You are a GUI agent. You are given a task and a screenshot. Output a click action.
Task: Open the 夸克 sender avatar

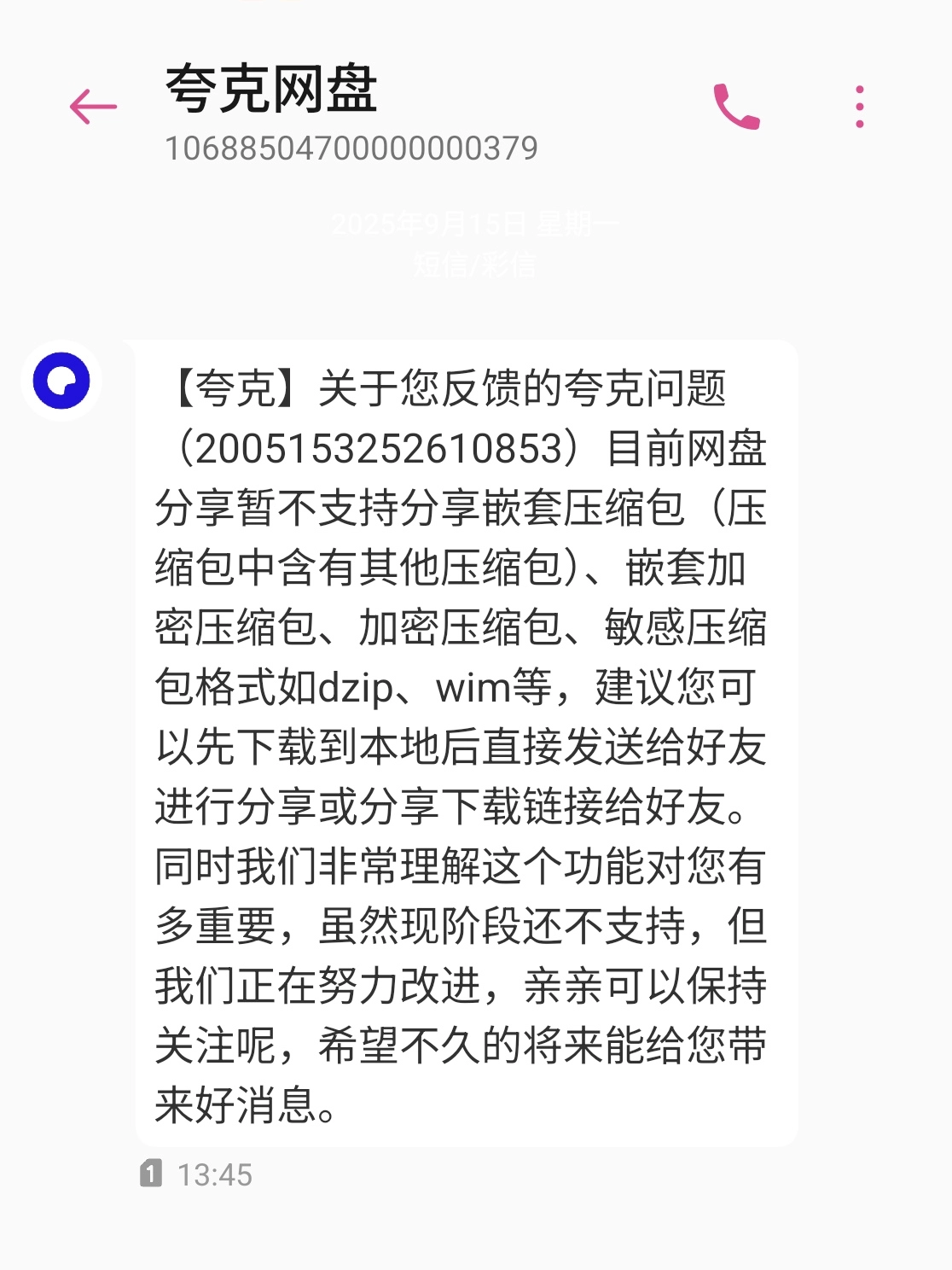pyautogui.click(x=61, y=381)
